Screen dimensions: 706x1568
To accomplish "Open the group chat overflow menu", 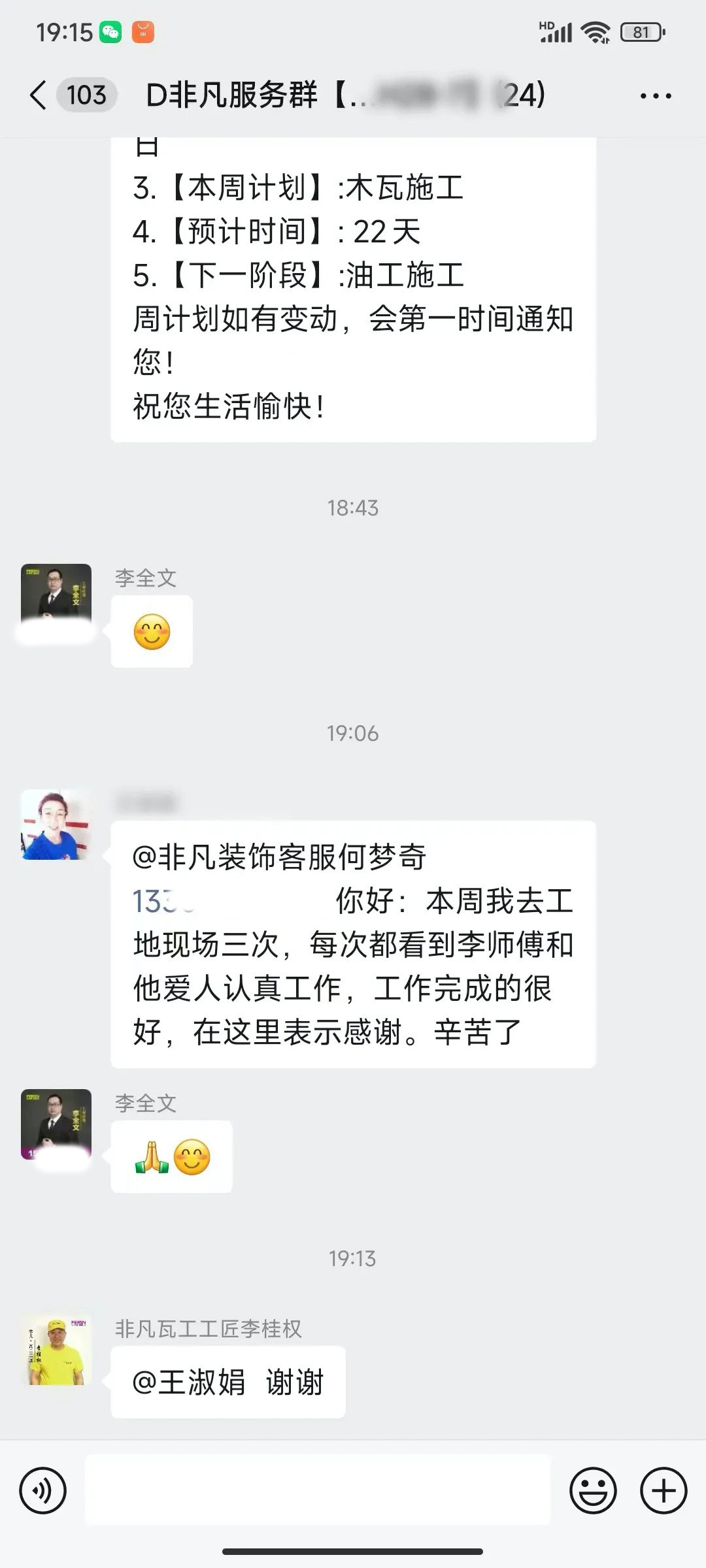I will (656, 96).
